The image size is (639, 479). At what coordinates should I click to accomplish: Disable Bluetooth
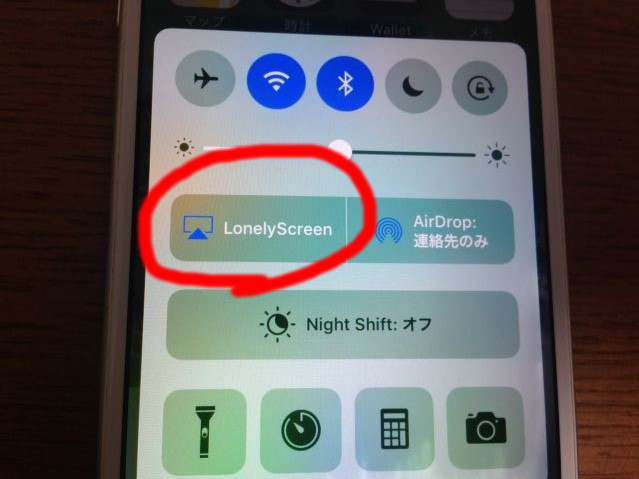[x=345, y=83]
